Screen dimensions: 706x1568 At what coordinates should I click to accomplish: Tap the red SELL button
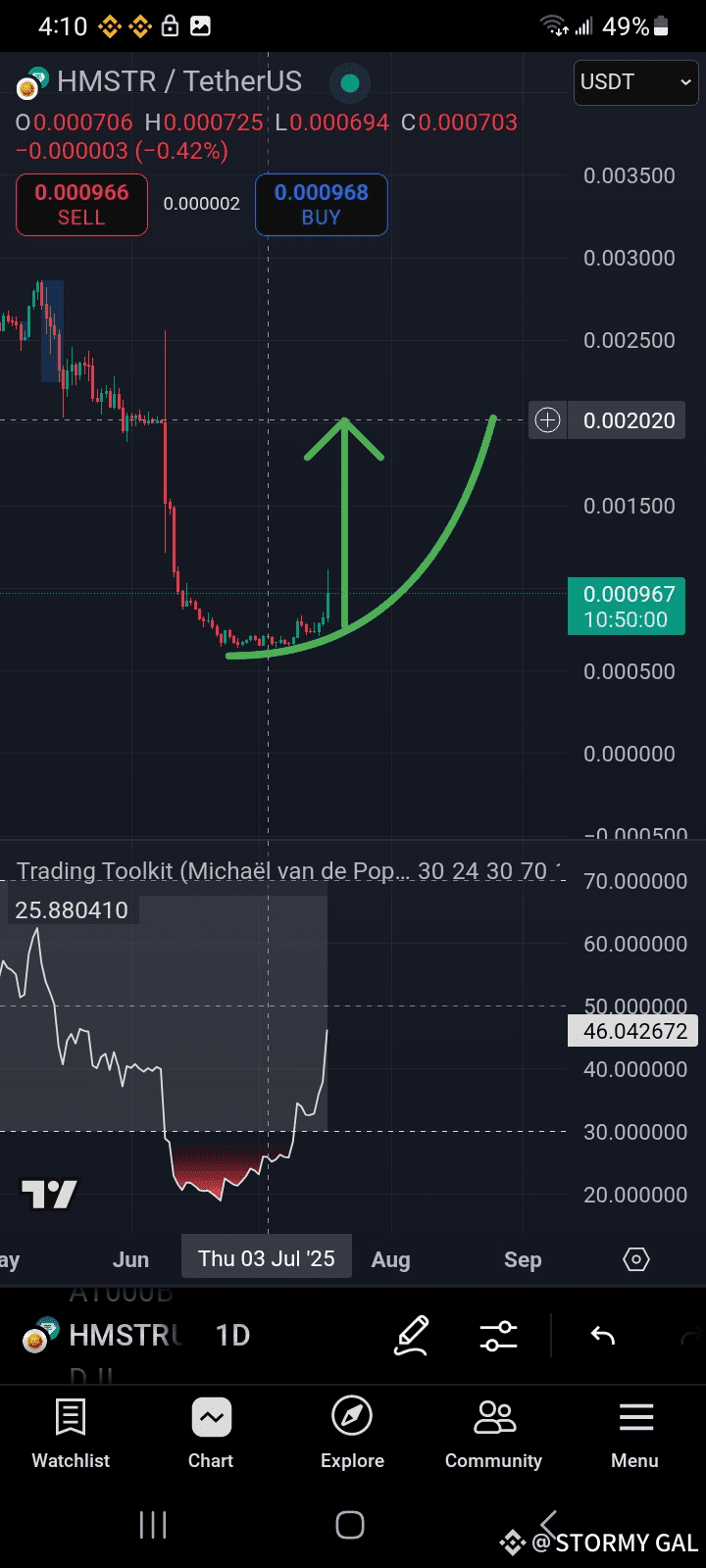pyautogui.click(x=81, y=205)
